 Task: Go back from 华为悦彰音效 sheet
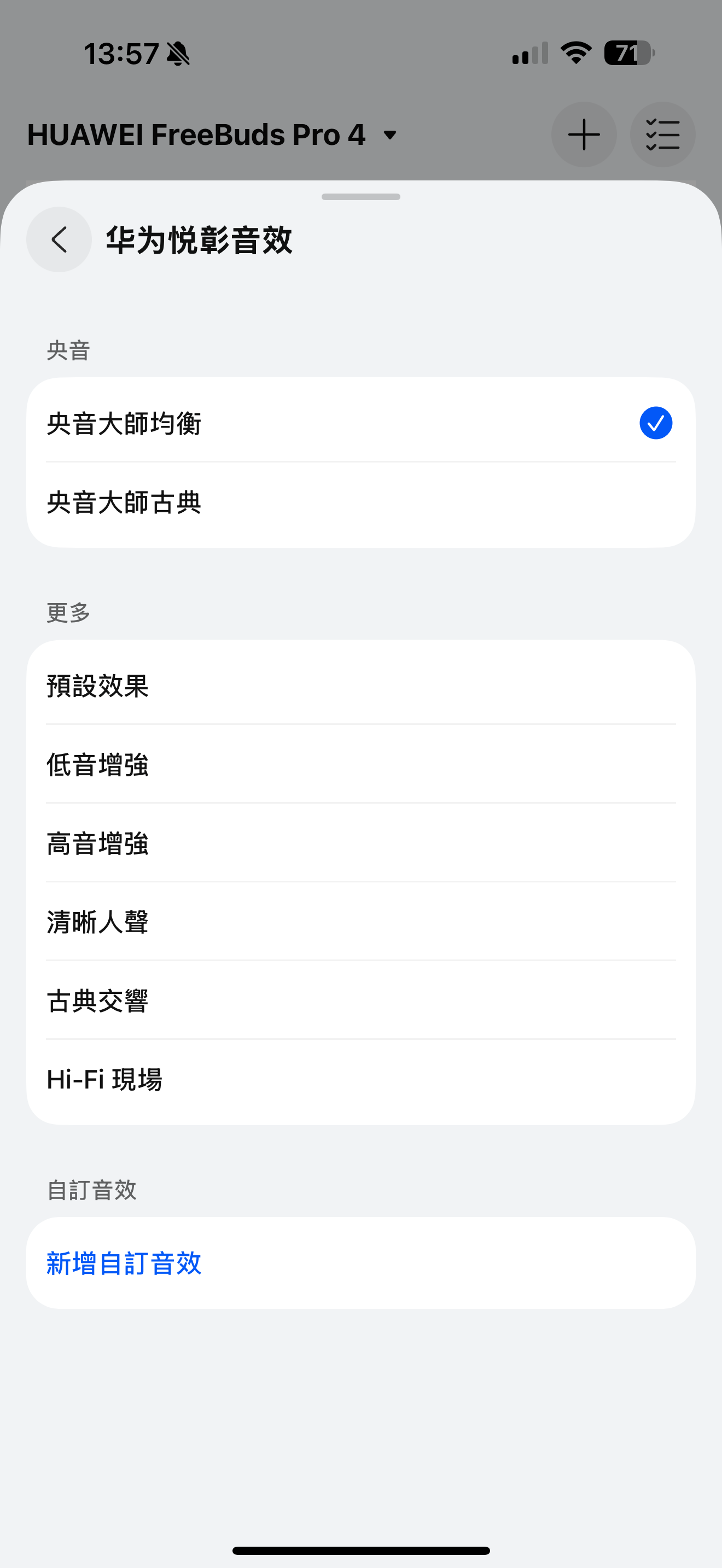(59, 239)
